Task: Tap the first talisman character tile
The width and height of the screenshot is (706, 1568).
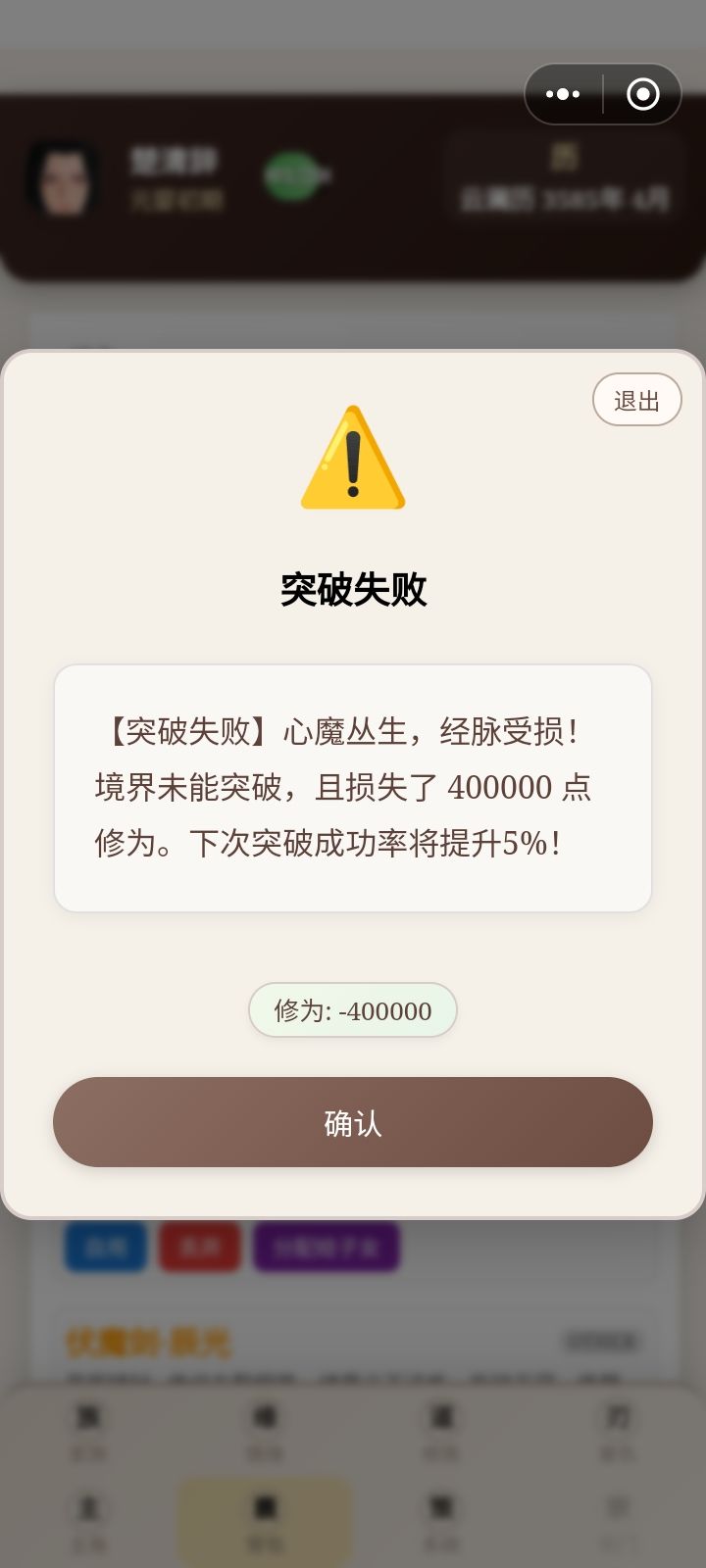Action: pos(88,1417)
